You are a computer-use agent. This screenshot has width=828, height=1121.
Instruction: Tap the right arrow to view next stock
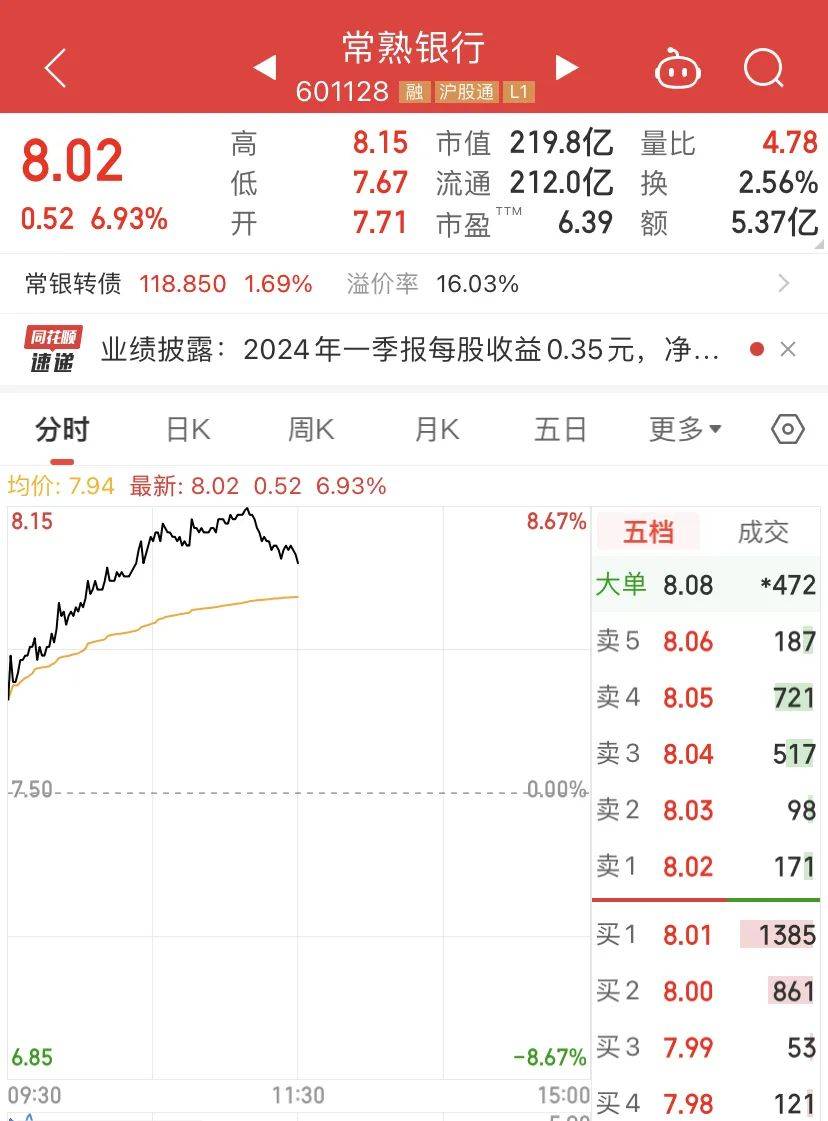click(x=567, y=67)
